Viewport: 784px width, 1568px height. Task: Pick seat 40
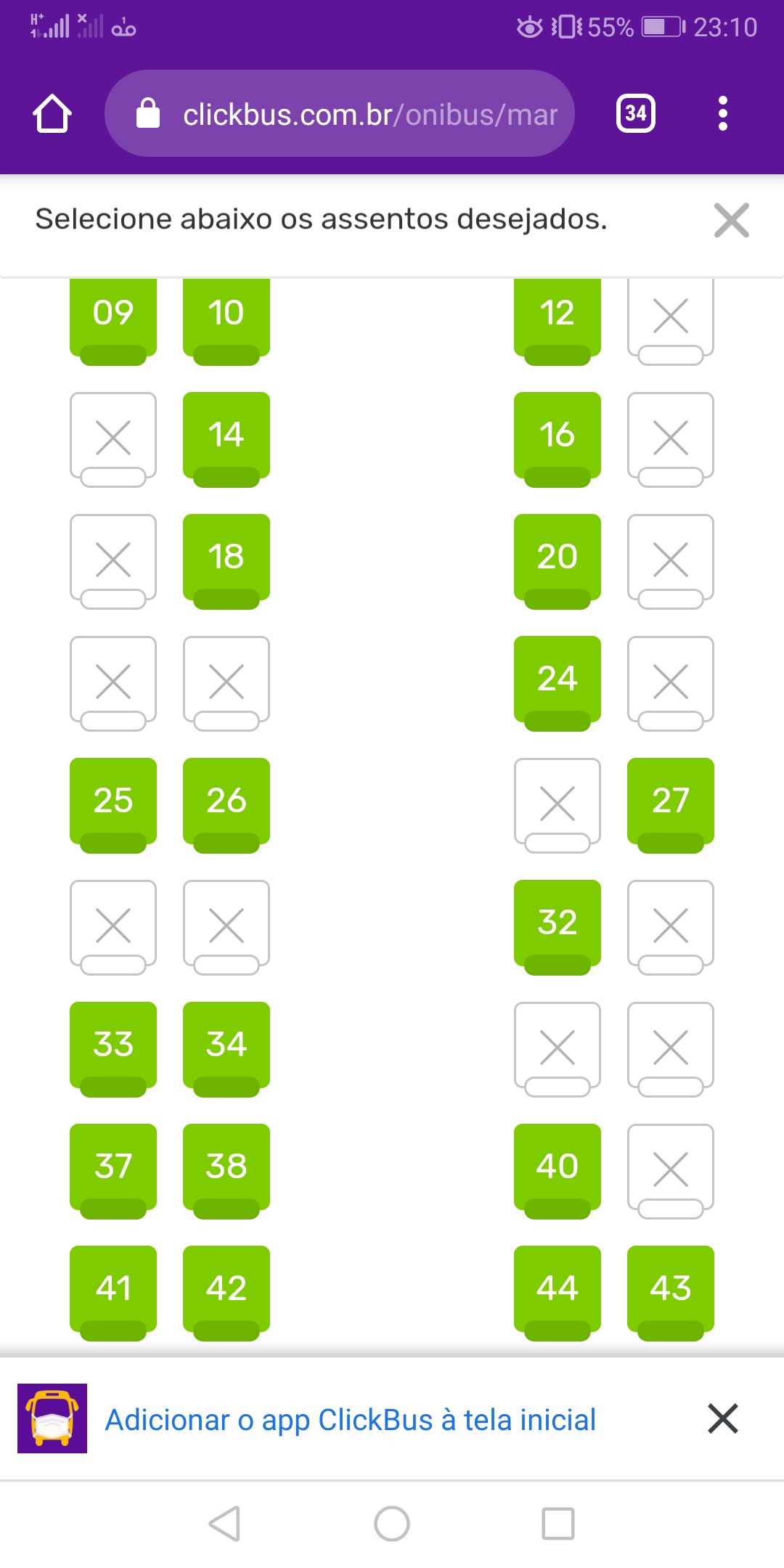(x=558, y=1169)
